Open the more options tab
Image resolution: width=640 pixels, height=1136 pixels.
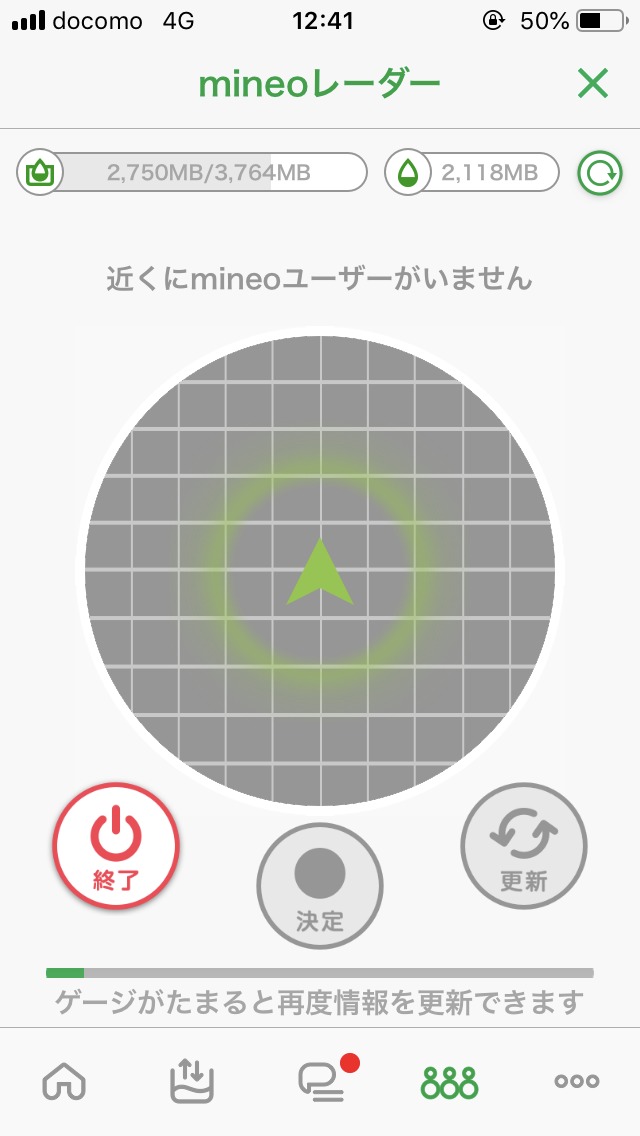point(577,1081)
